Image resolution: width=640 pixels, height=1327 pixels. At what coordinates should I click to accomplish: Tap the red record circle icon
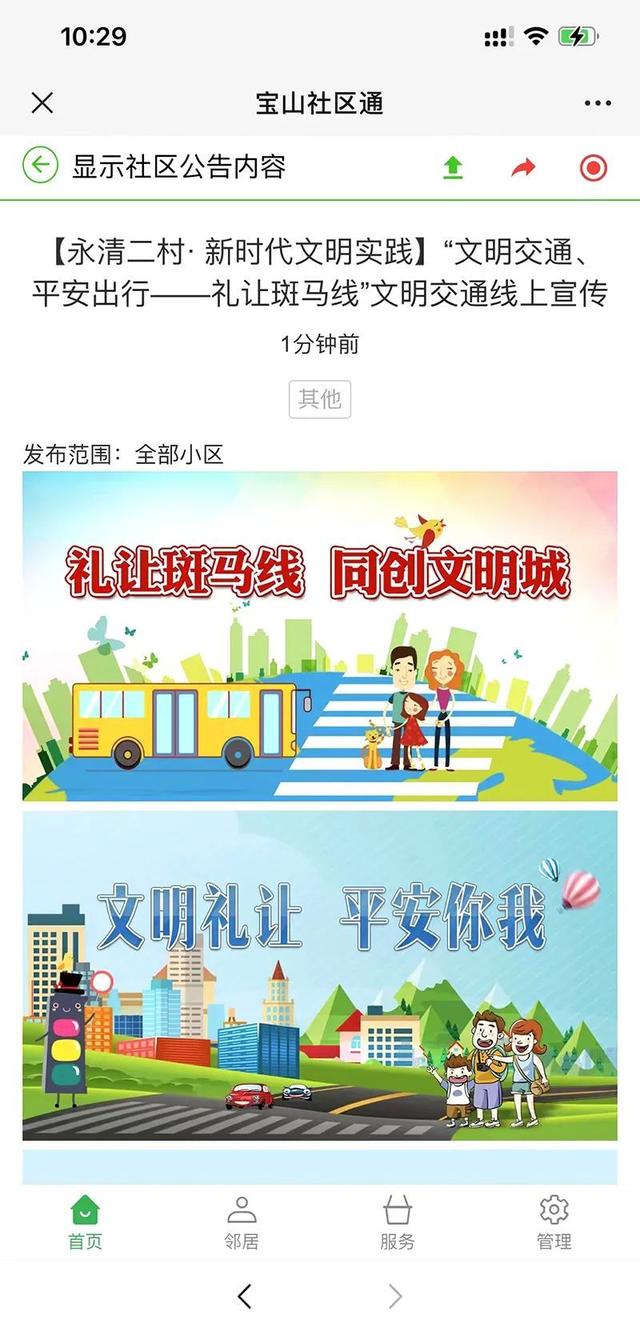click(x=593, y=167)
